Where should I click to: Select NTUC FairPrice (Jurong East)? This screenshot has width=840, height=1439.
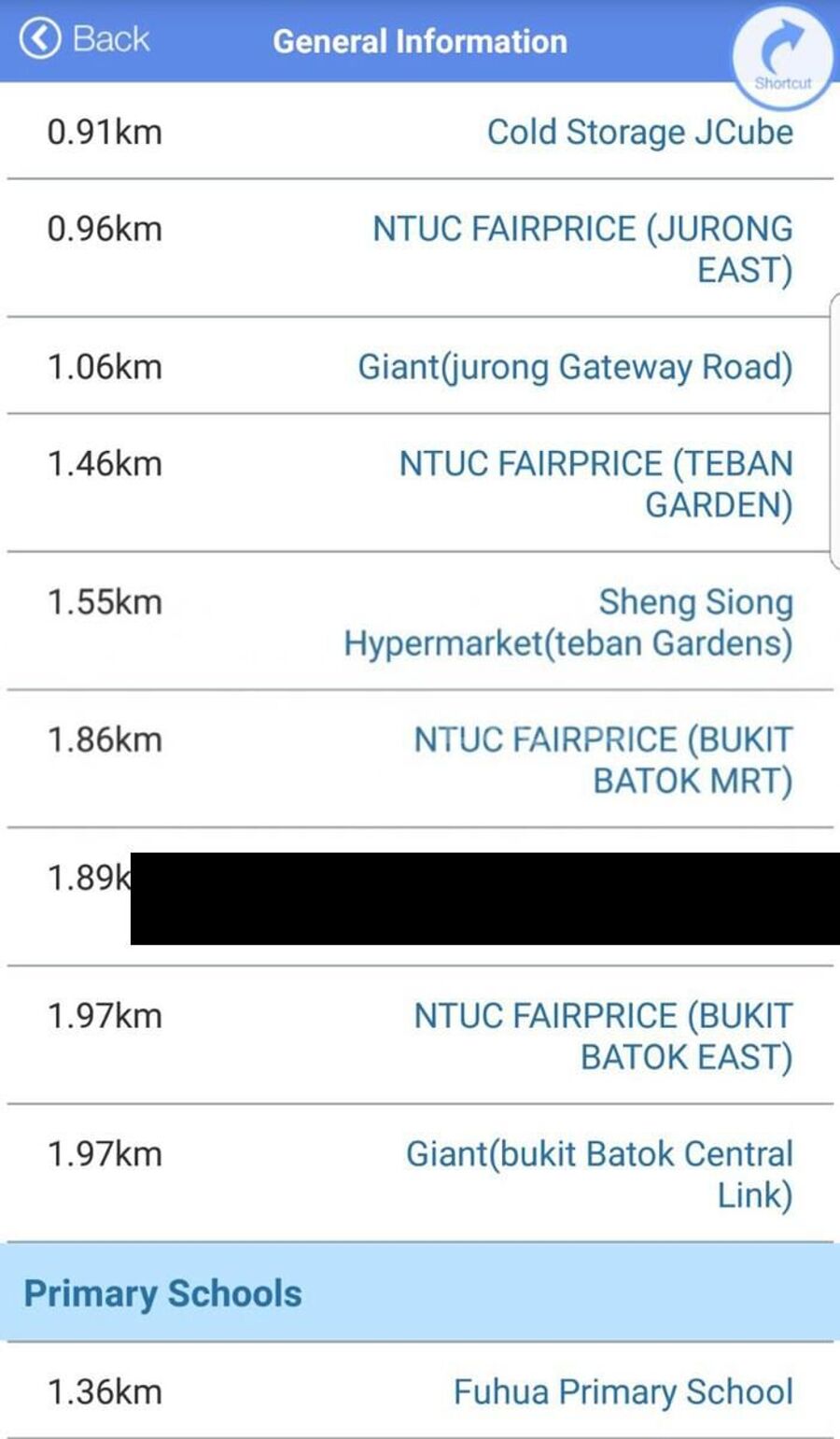tap(582, 248)
